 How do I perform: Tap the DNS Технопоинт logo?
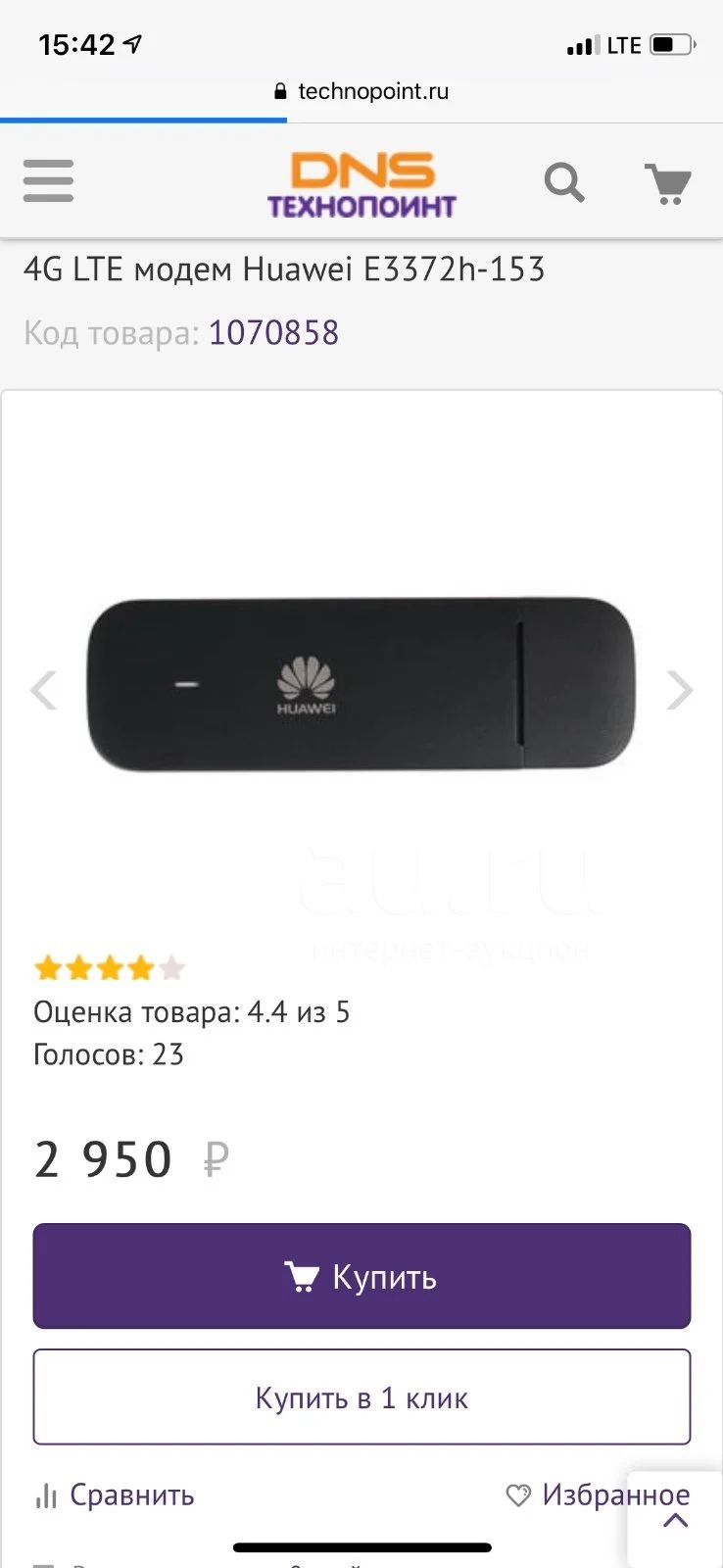click(x=361, y=184)
